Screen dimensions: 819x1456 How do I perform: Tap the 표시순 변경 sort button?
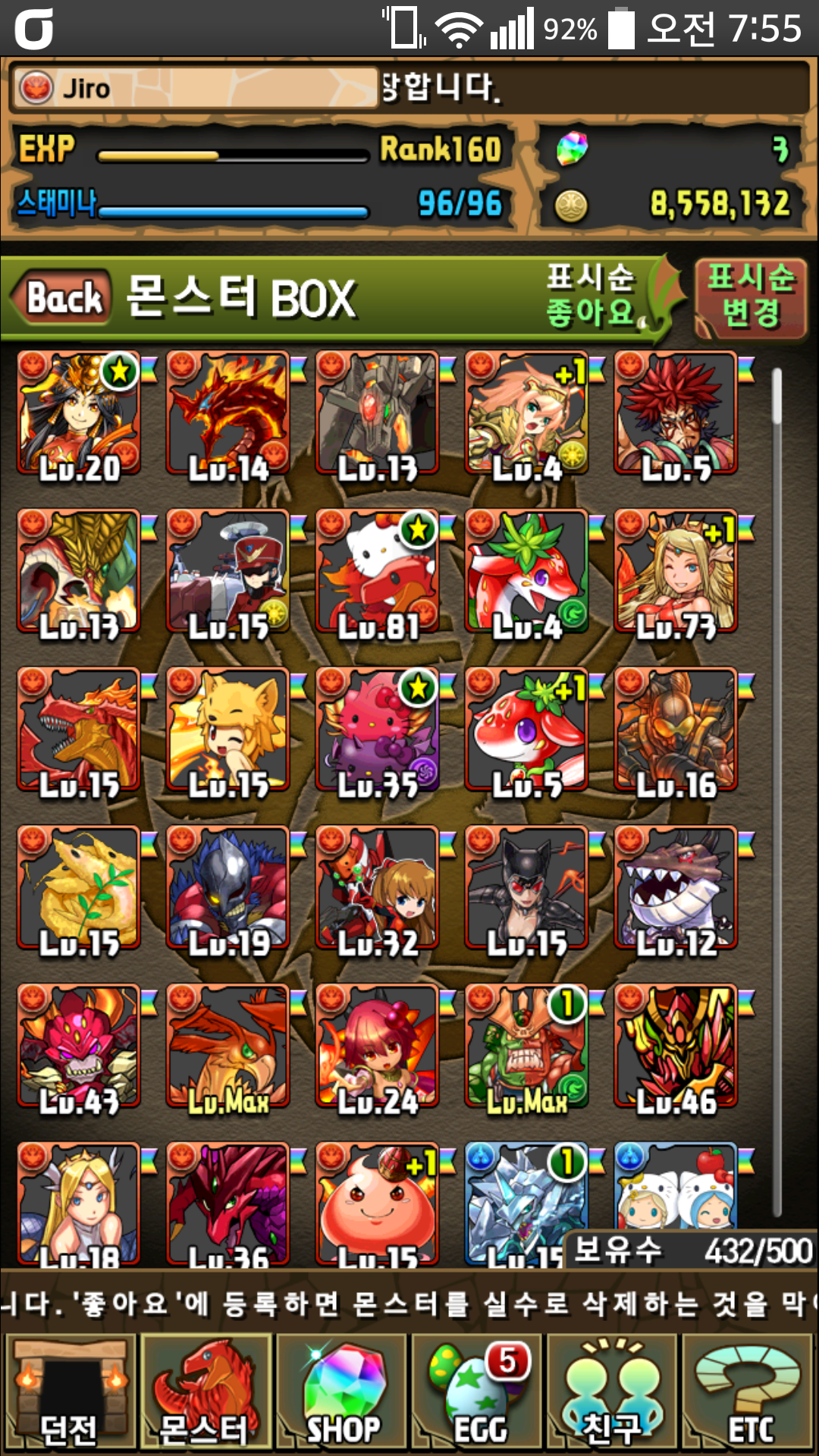[x=750, y=297]
